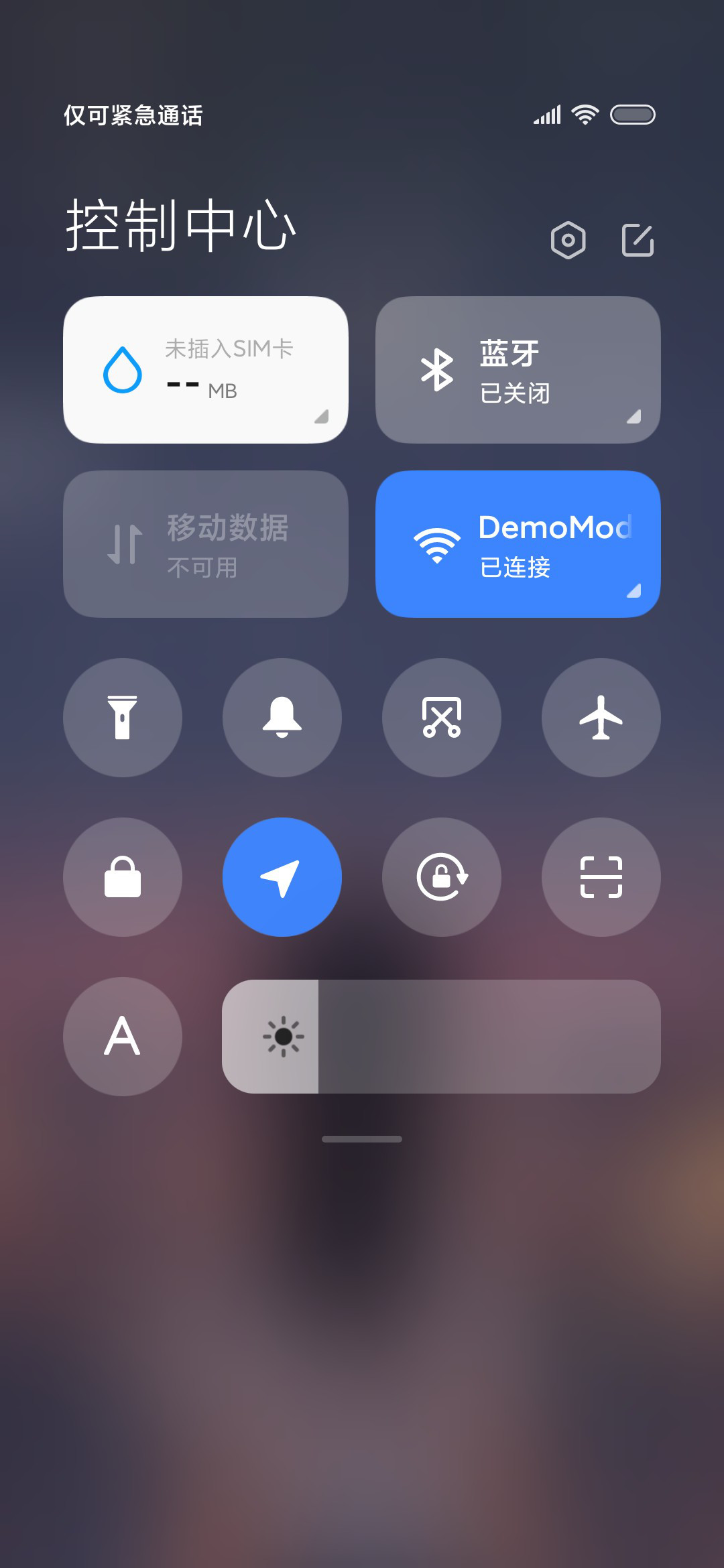Take a screenshot with the scissors icon

pyautogui.click(x=442, y=718)
